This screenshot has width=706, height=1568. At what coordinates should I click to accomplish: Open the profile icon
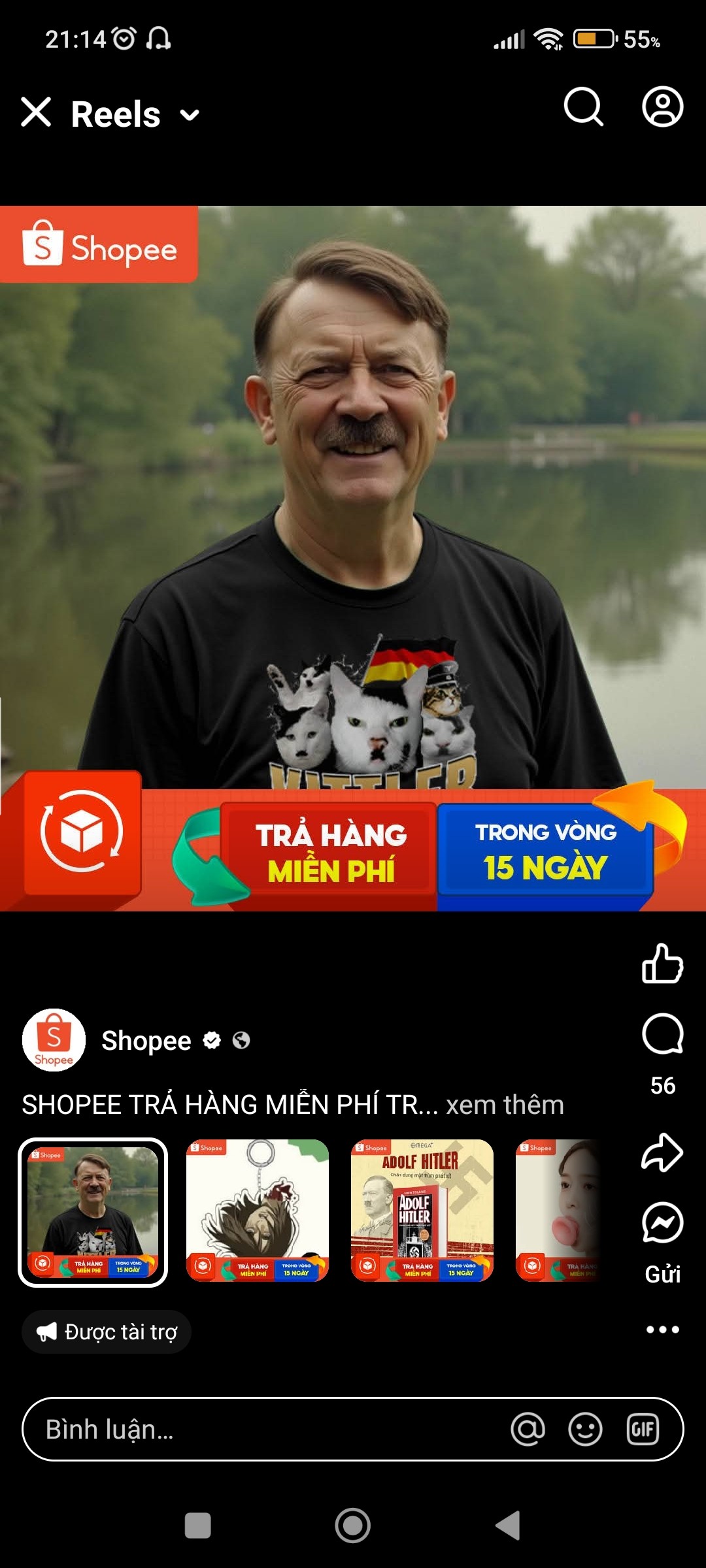[x=662, y=106]
